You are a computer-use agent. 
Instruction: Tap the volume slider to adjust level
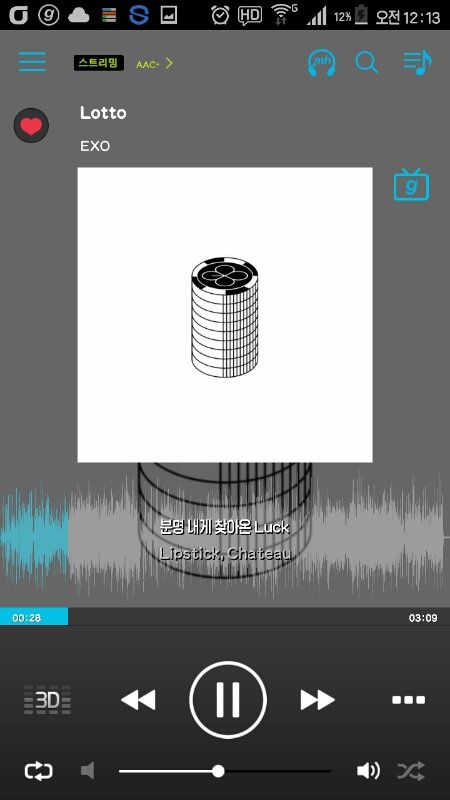pyautogui.click(x=224, y=771)
